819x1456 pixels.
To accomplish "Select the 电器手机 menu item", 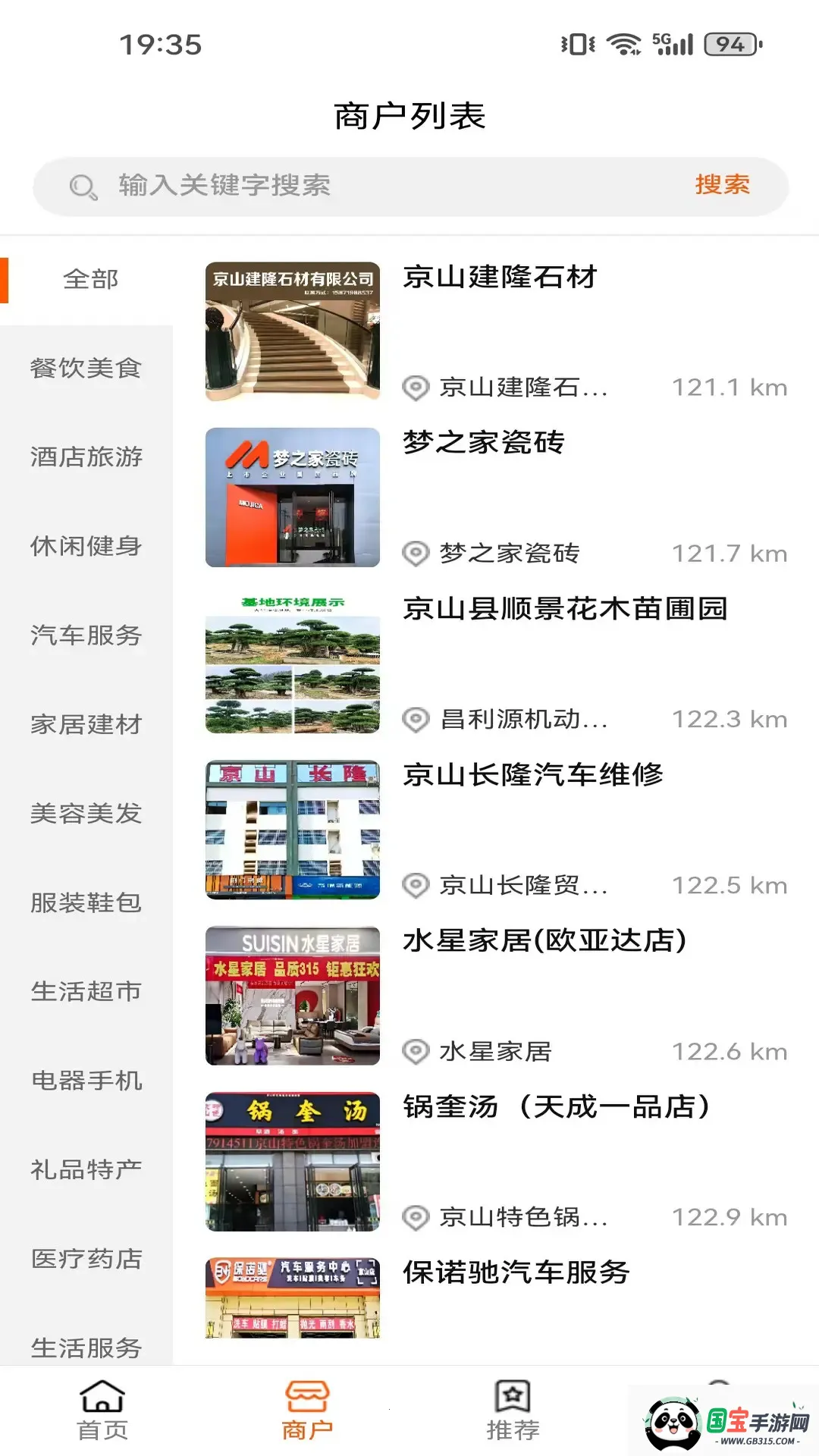I will point(86,1081).
